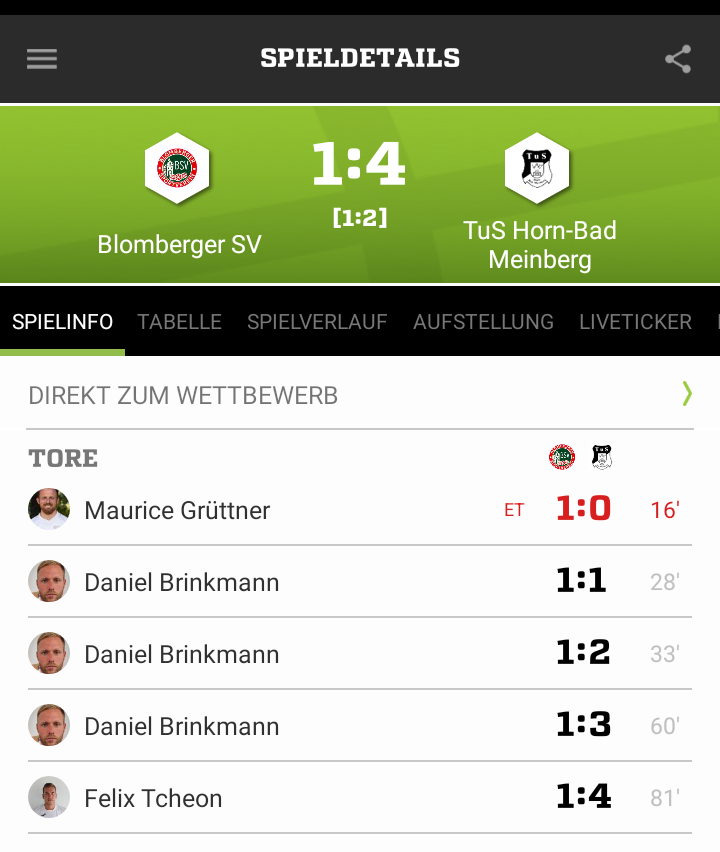Switch to the Tabelle tab

pyautogui.click(x=179, y=322)
